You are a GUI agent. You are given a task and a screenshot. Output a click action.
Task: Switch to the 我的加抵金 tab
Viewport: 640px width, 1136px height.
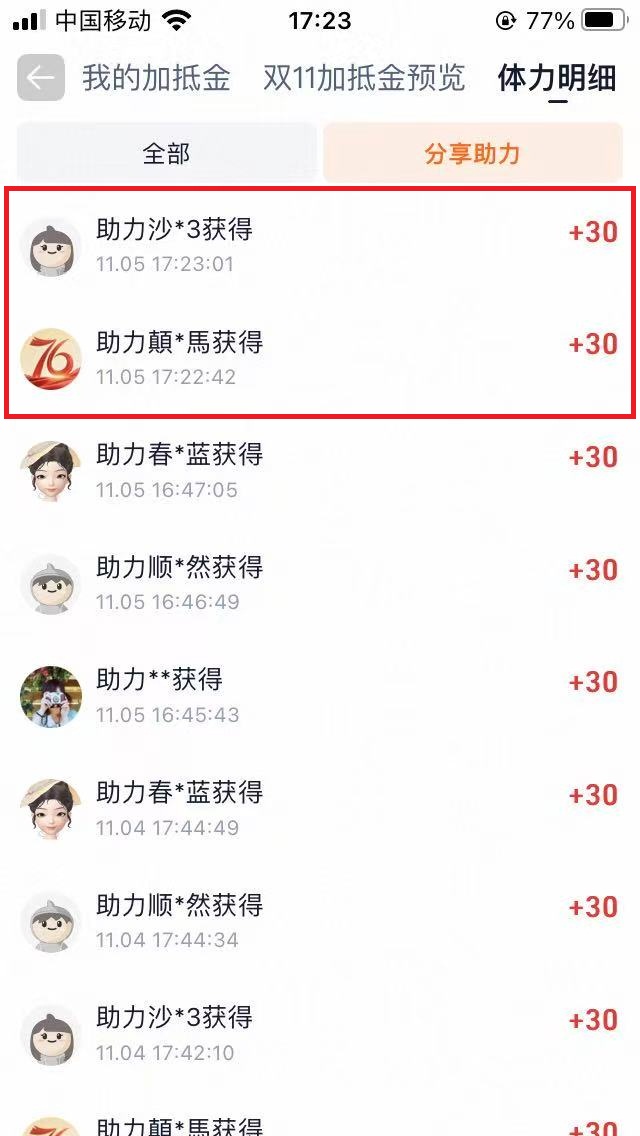[156, 78]
